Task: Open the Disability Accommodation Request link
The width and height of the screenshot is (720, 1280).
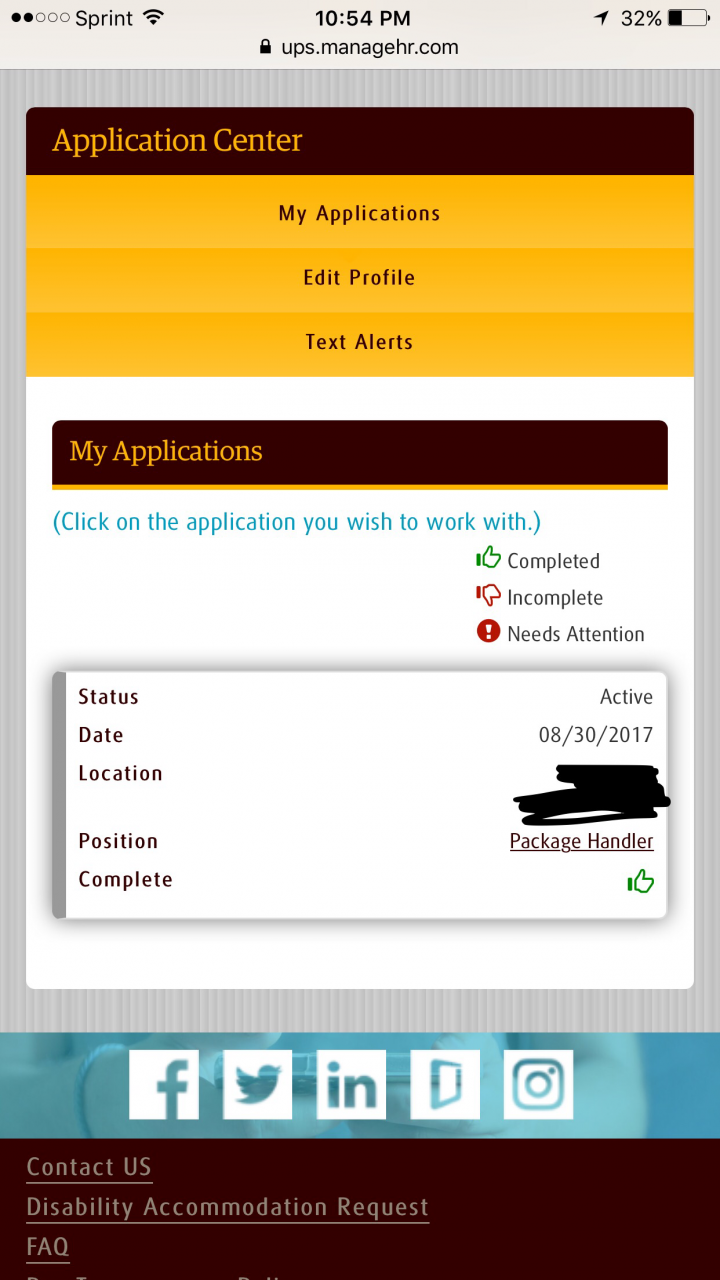Action: [228, 1207]
